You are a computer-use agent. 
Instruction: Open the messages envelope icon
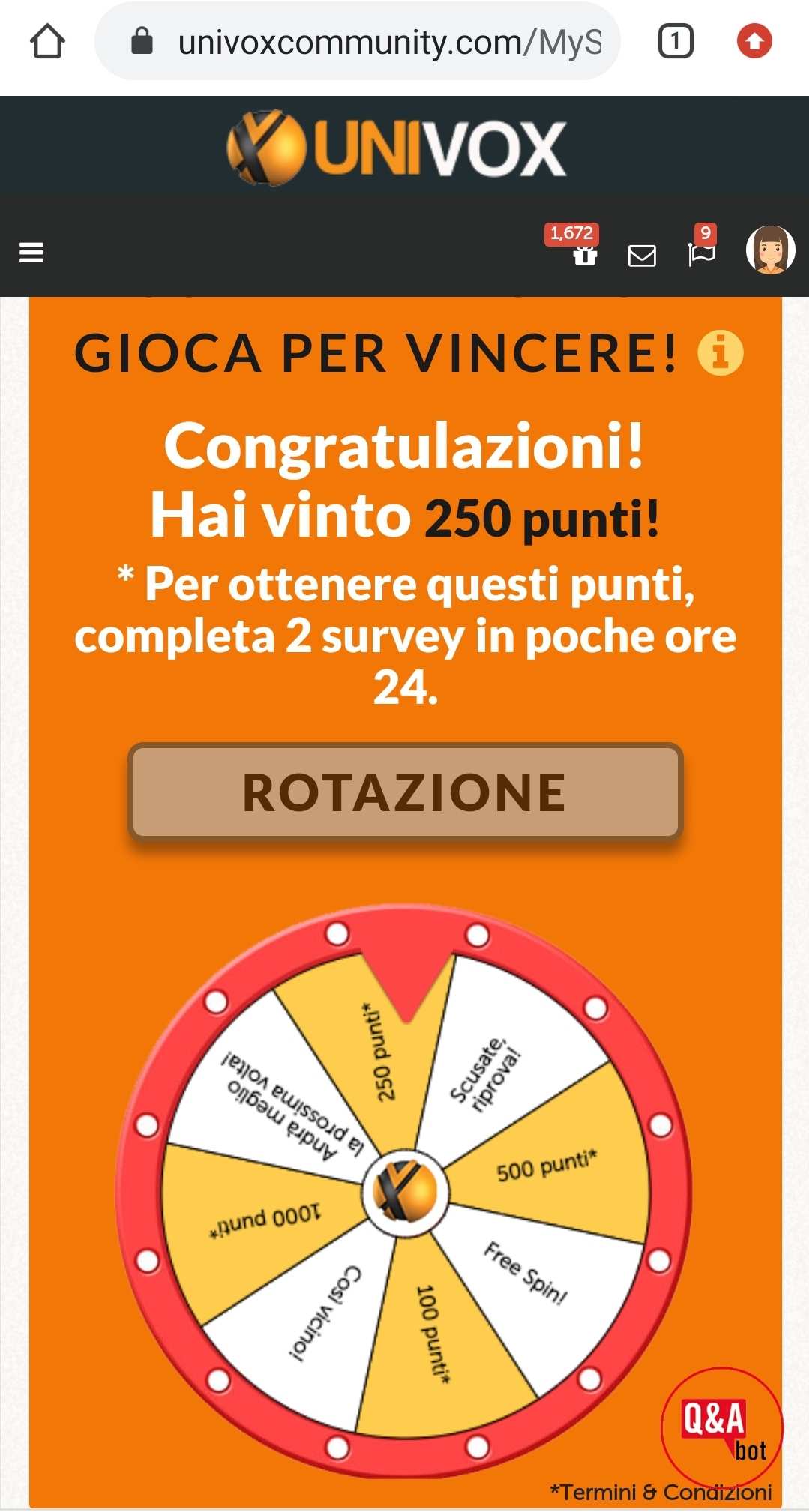(642, 256)
